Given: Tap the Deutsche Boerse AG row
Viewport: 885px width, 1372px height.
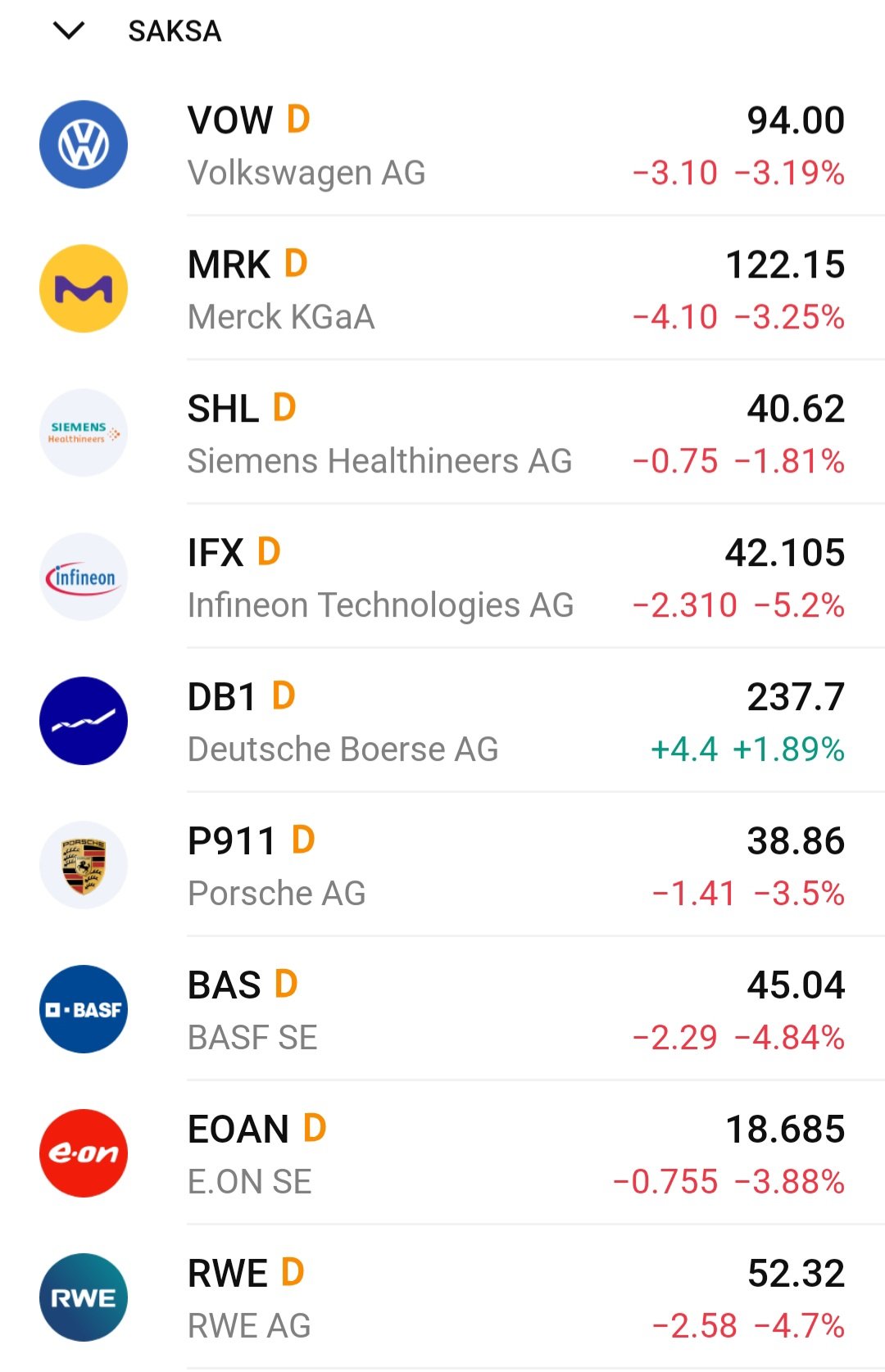Looking at the screenshot, I should pyautogui.click(x=442, y=722).
